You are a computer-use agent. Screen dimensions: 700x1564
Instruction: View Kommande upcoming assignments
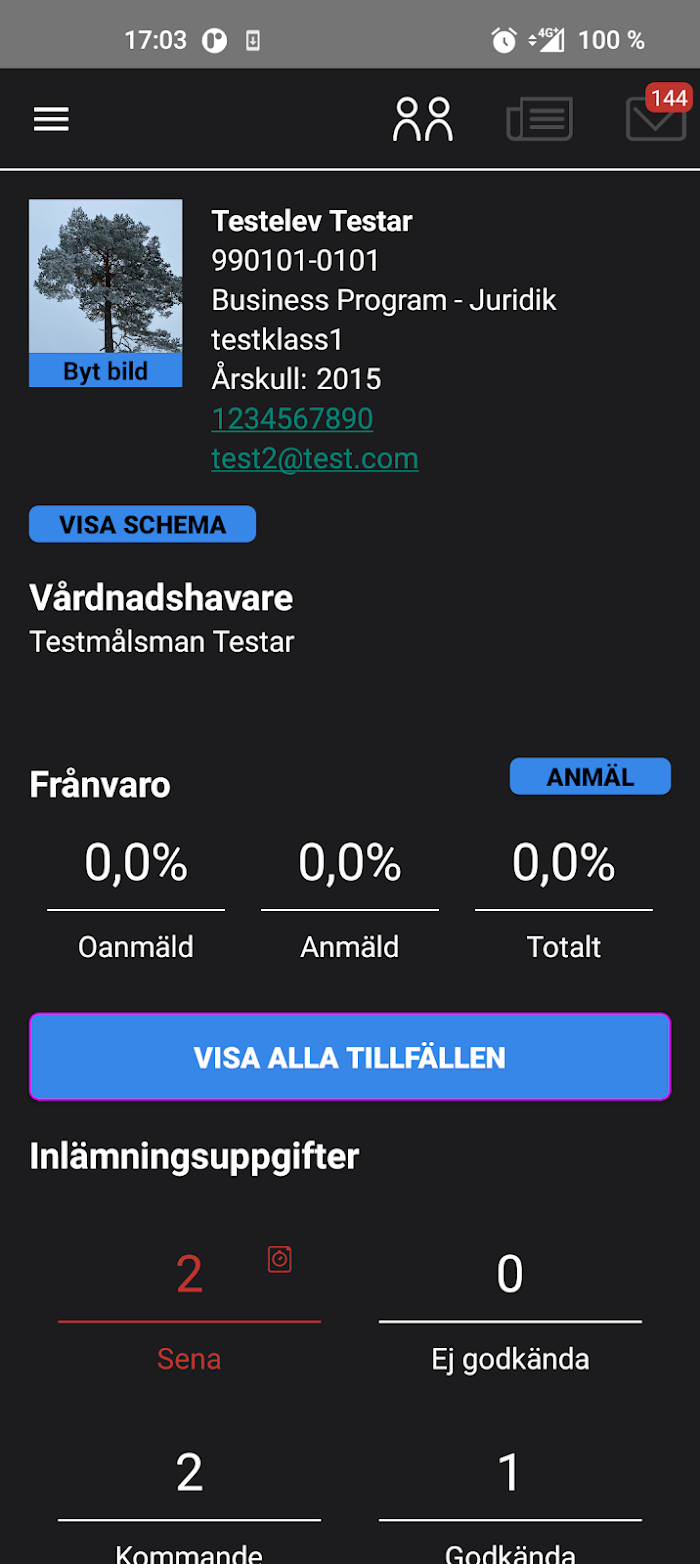pyautogui.click(x=189, y=1502)
